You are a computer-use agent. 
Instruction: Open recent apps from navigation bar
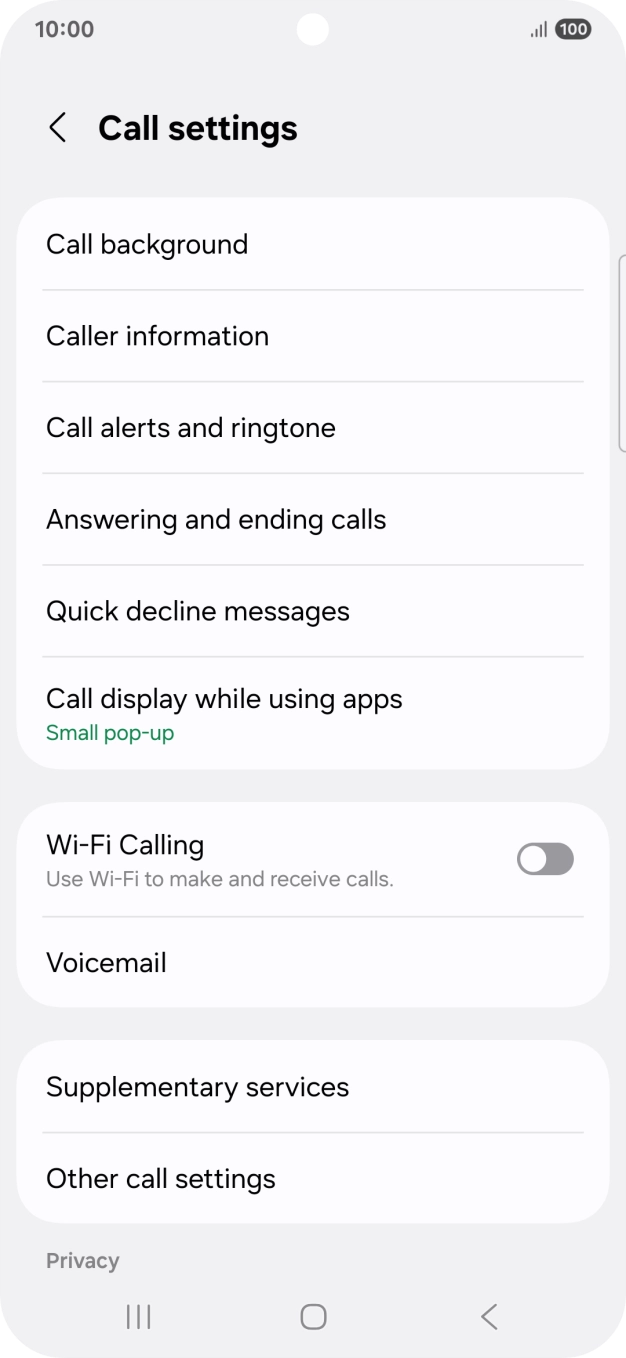tap(138, 1317)
